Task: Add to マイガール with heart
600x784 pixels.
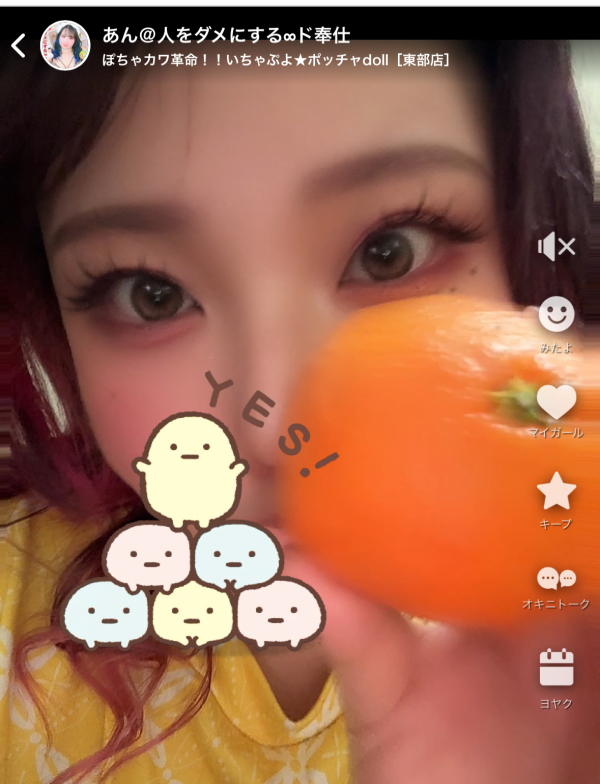Action: (556, 402)
